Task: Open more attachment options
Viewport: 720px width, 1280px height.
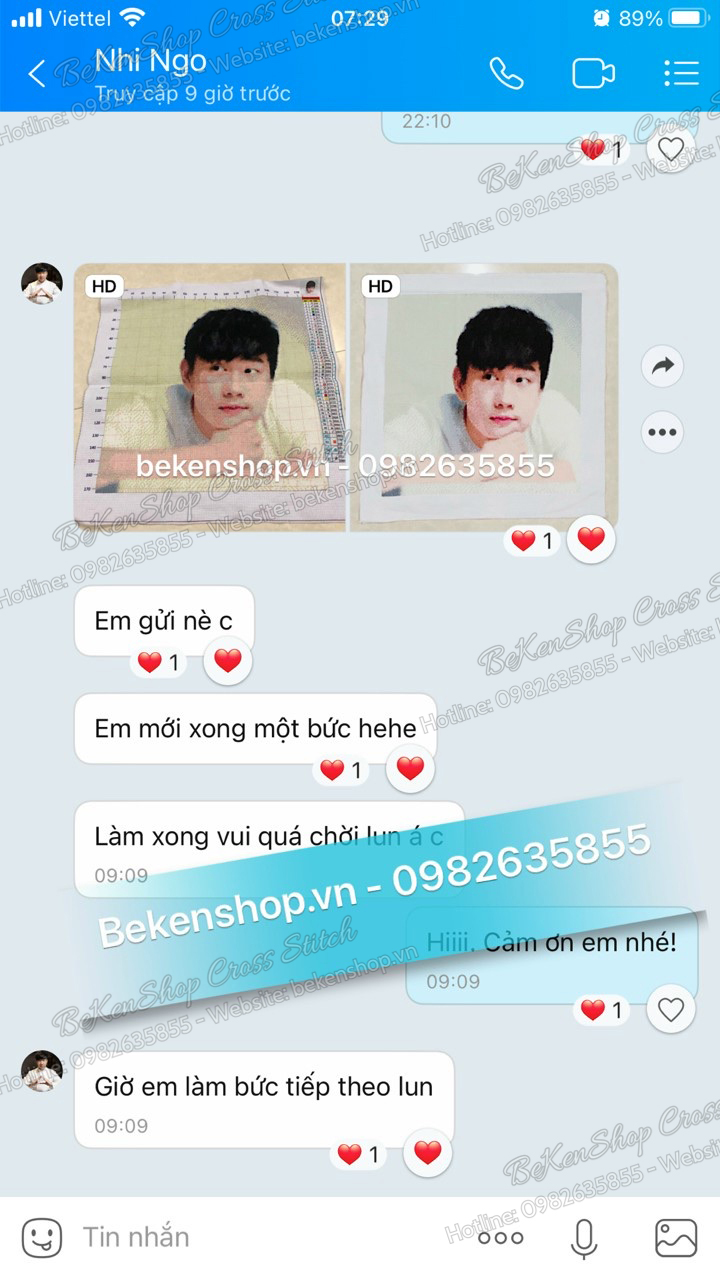Action: (x=500, y=1238)
